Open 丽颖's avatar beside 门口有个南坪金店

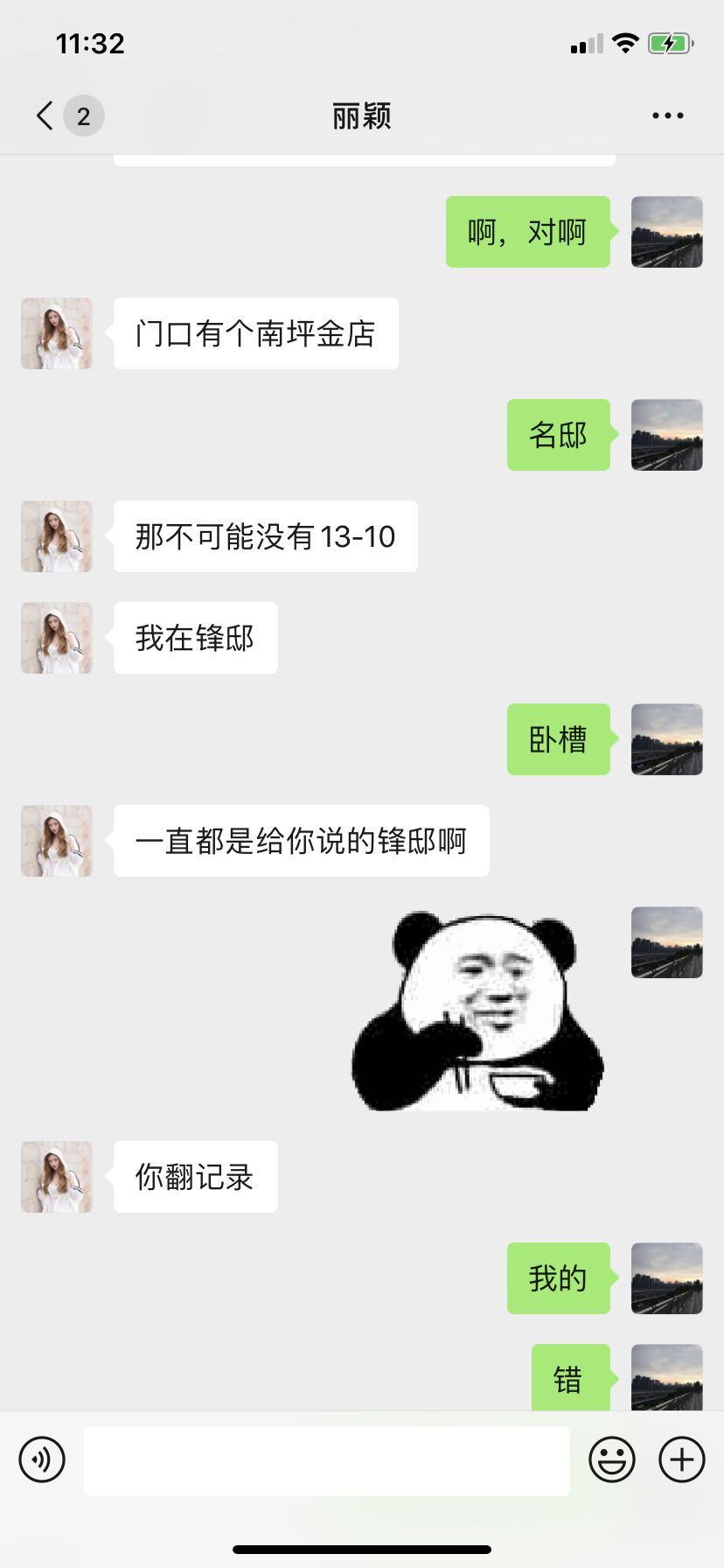[x=57, y=333]
